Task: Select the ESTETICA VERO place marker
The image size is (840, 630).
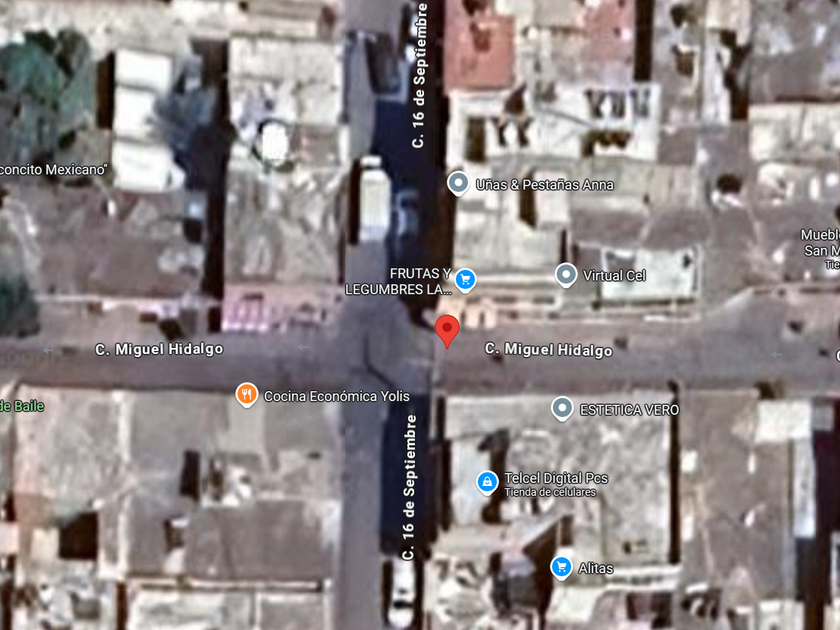Action: [562, 408]
